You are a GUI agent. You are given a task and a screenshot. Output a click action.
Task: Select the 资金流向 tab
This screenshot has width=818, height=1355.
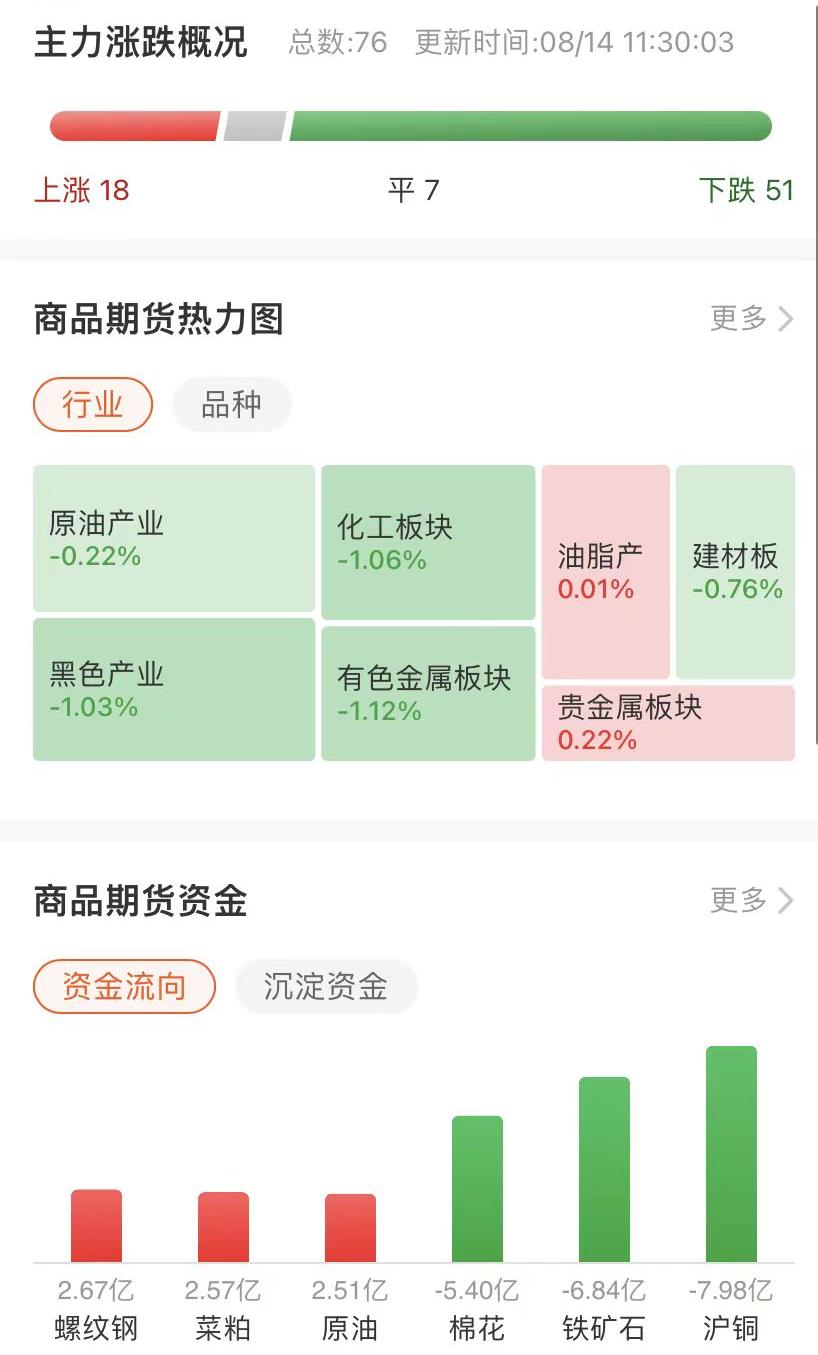pos(124,987)
